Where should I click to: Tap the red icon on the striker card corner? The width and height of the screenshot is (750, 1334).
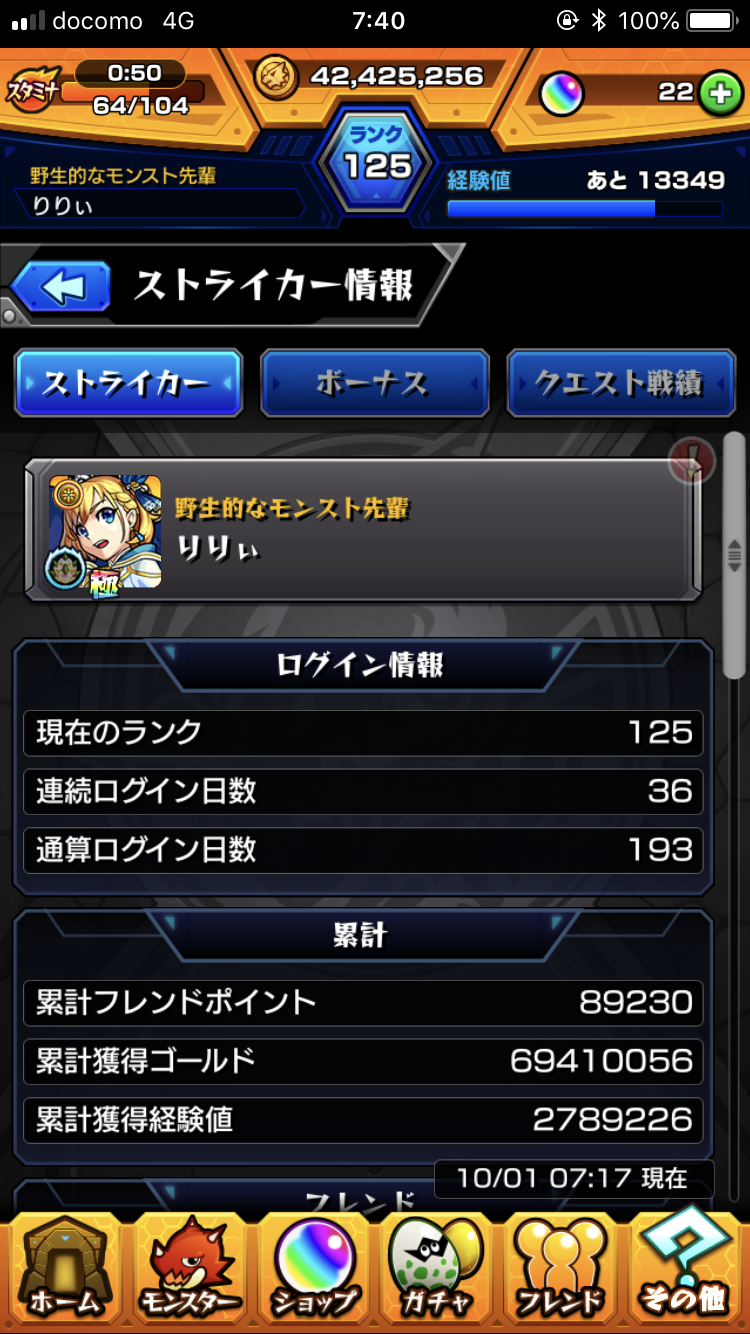[x=692, y=461]
